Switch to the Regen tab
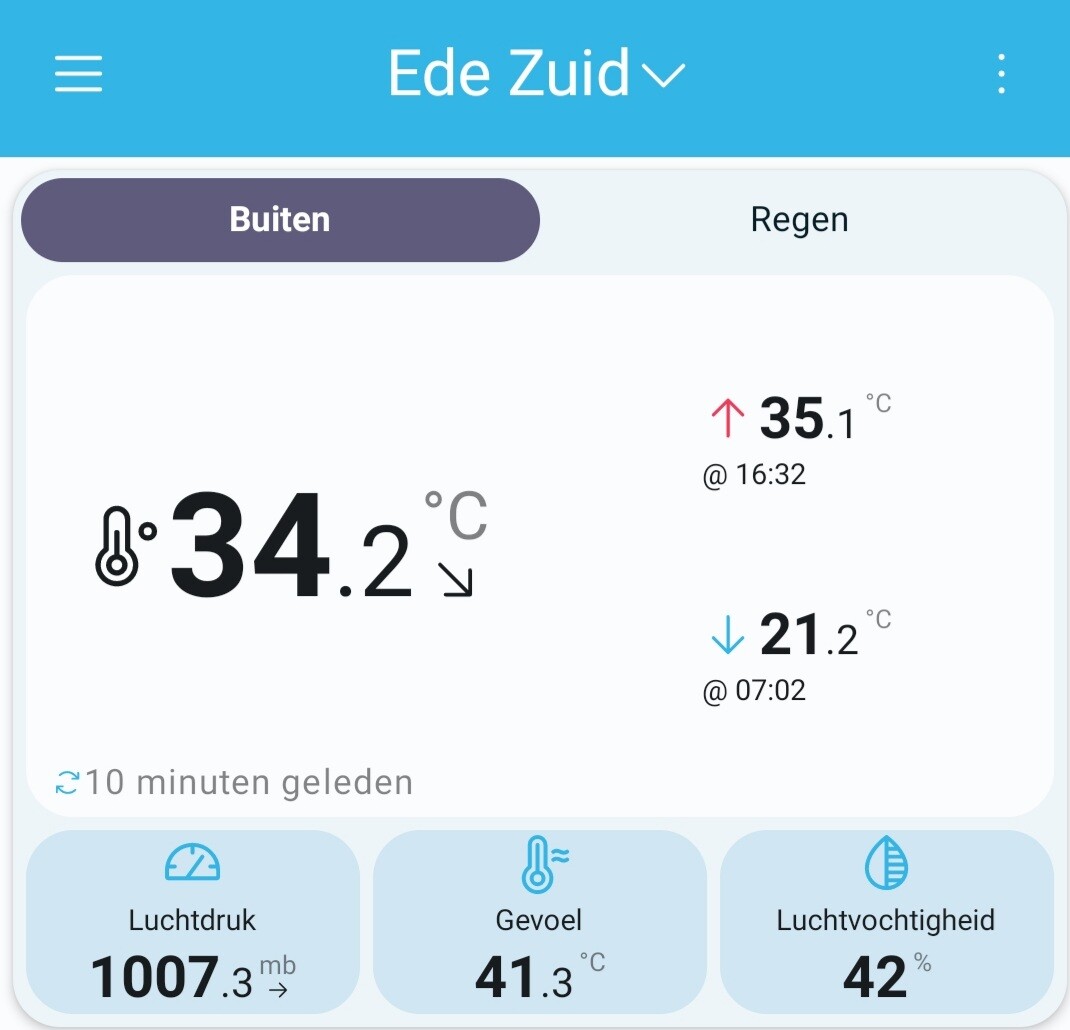Viewport: 1070px width, 1030px height. pyautogui.click(x=799, y=220)
